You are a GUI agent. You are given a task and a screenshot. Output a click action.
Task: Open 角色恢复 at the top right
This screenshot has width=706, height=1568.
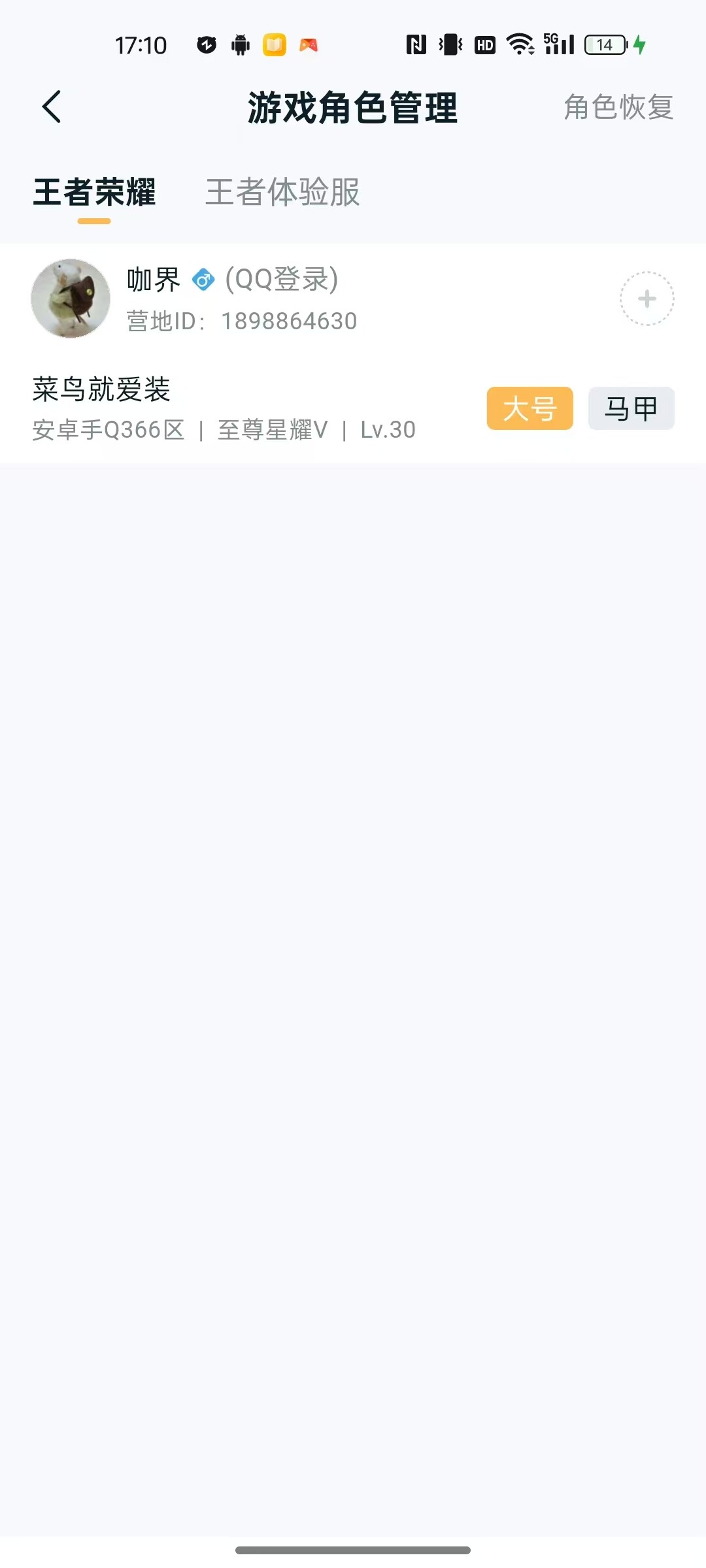coord(618,109)
